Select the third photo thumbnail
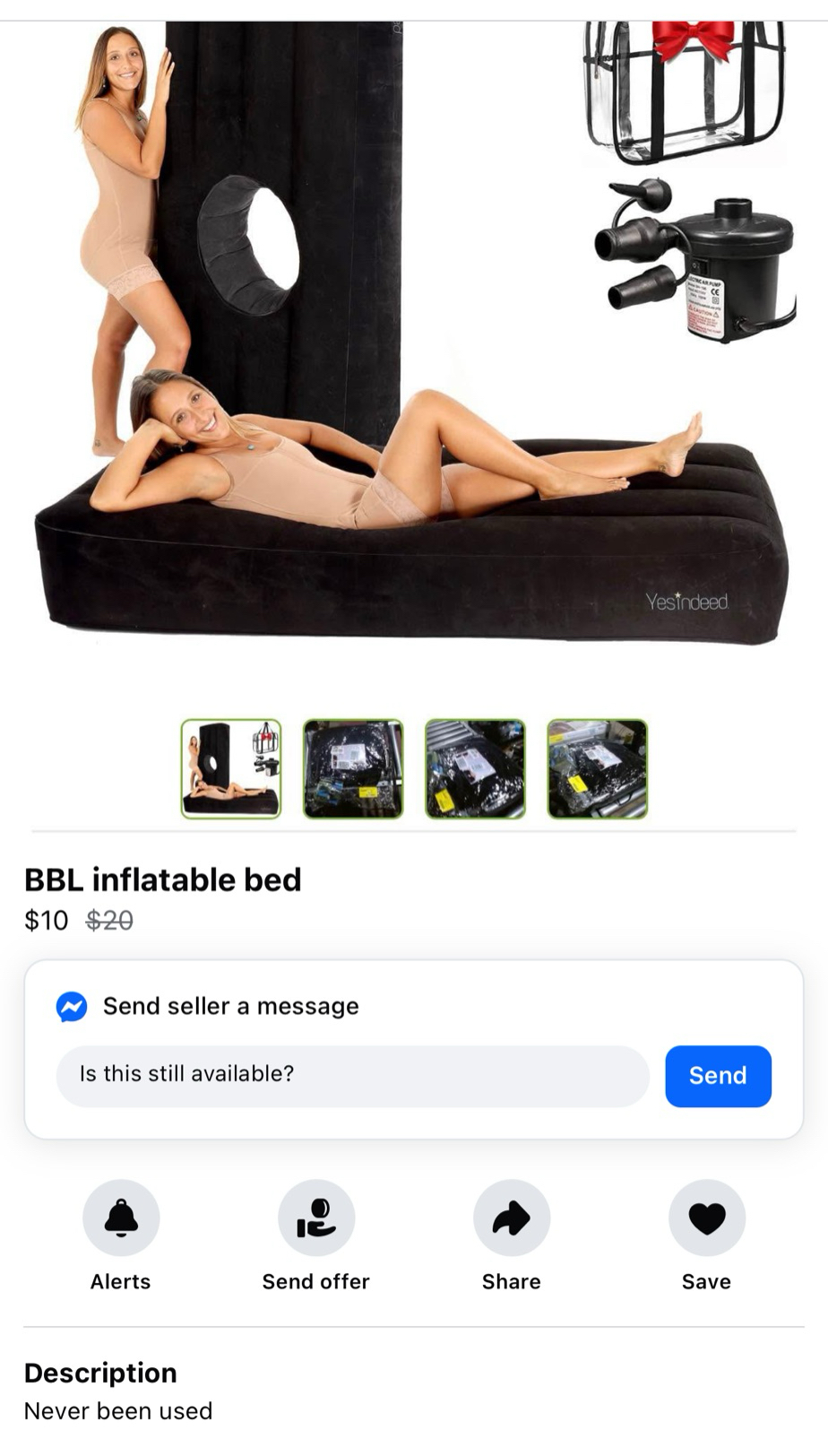The image size is (828, 1456). click(475, 769)
